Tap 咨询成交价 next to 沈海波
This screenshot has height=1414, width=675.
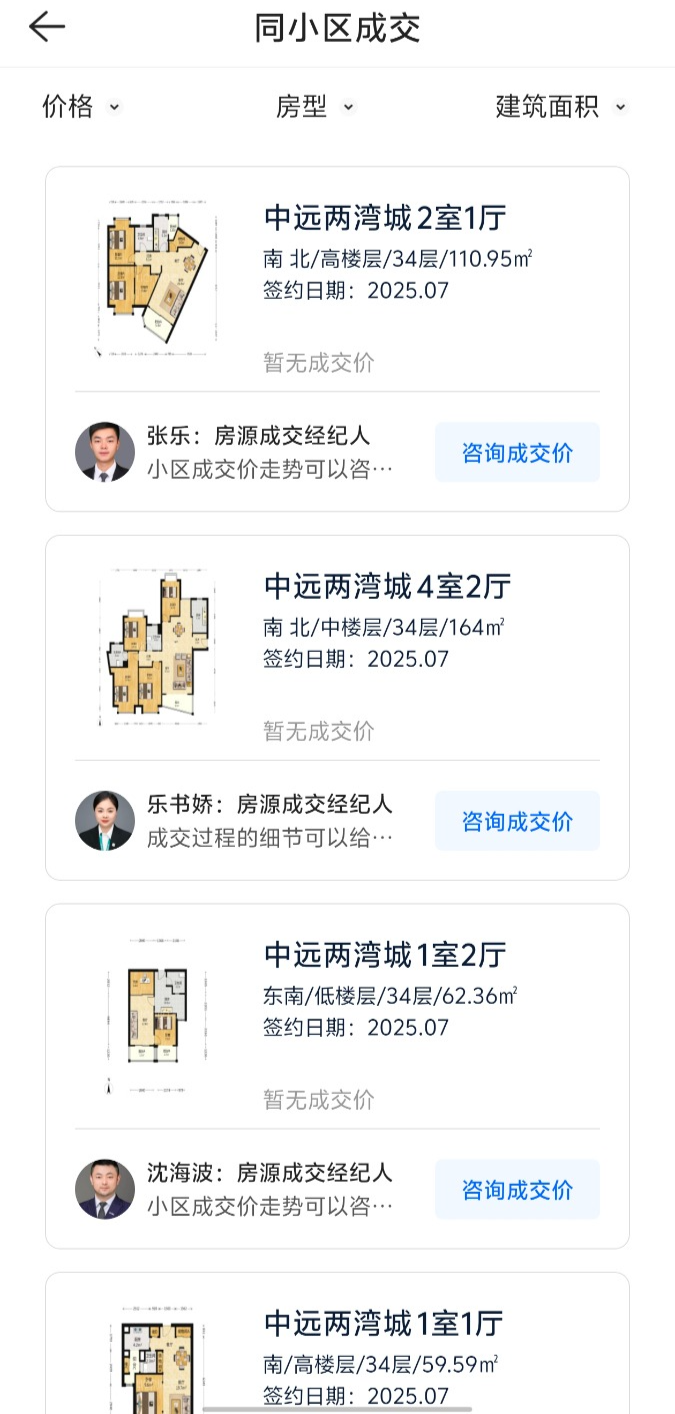coord(517,1190)
